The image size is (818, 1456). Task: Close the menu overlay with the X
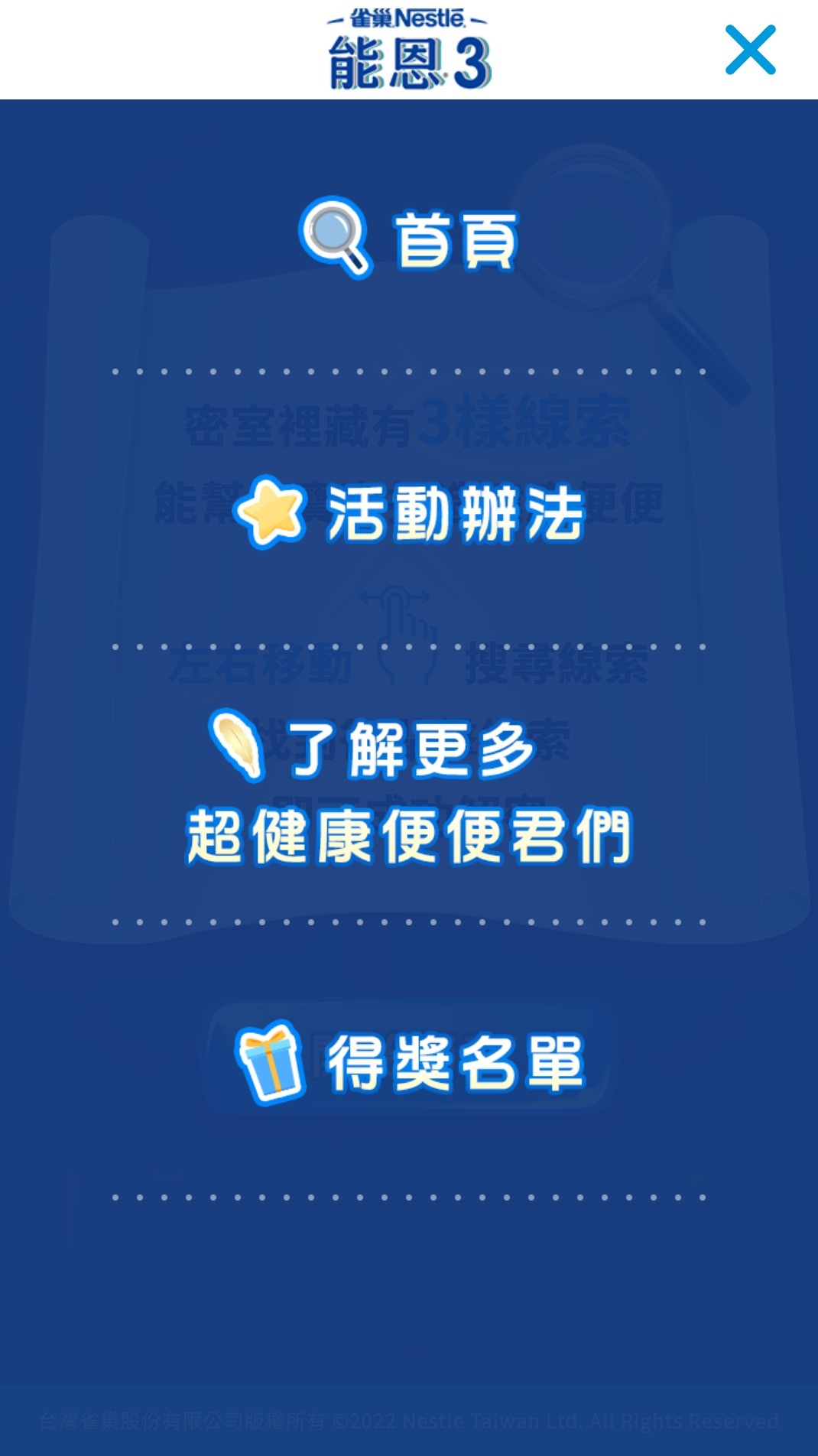point(750,50)
